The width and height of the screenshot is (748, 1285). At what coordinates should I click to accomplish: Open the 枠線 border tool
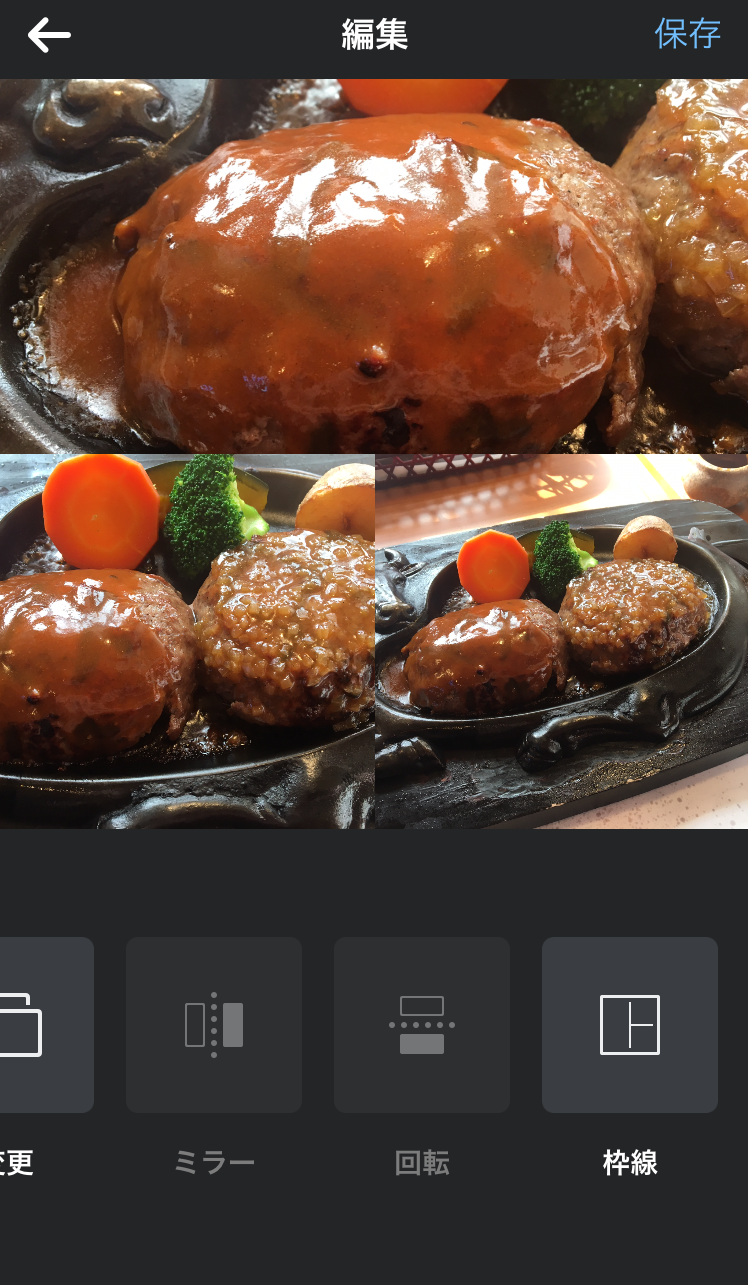630,1025
